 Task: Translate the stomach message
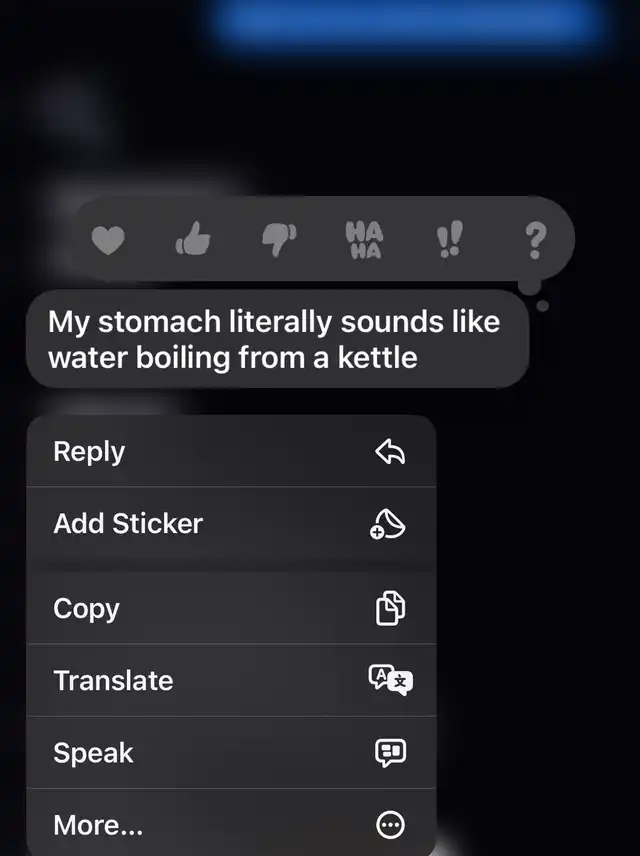[231, 681]
